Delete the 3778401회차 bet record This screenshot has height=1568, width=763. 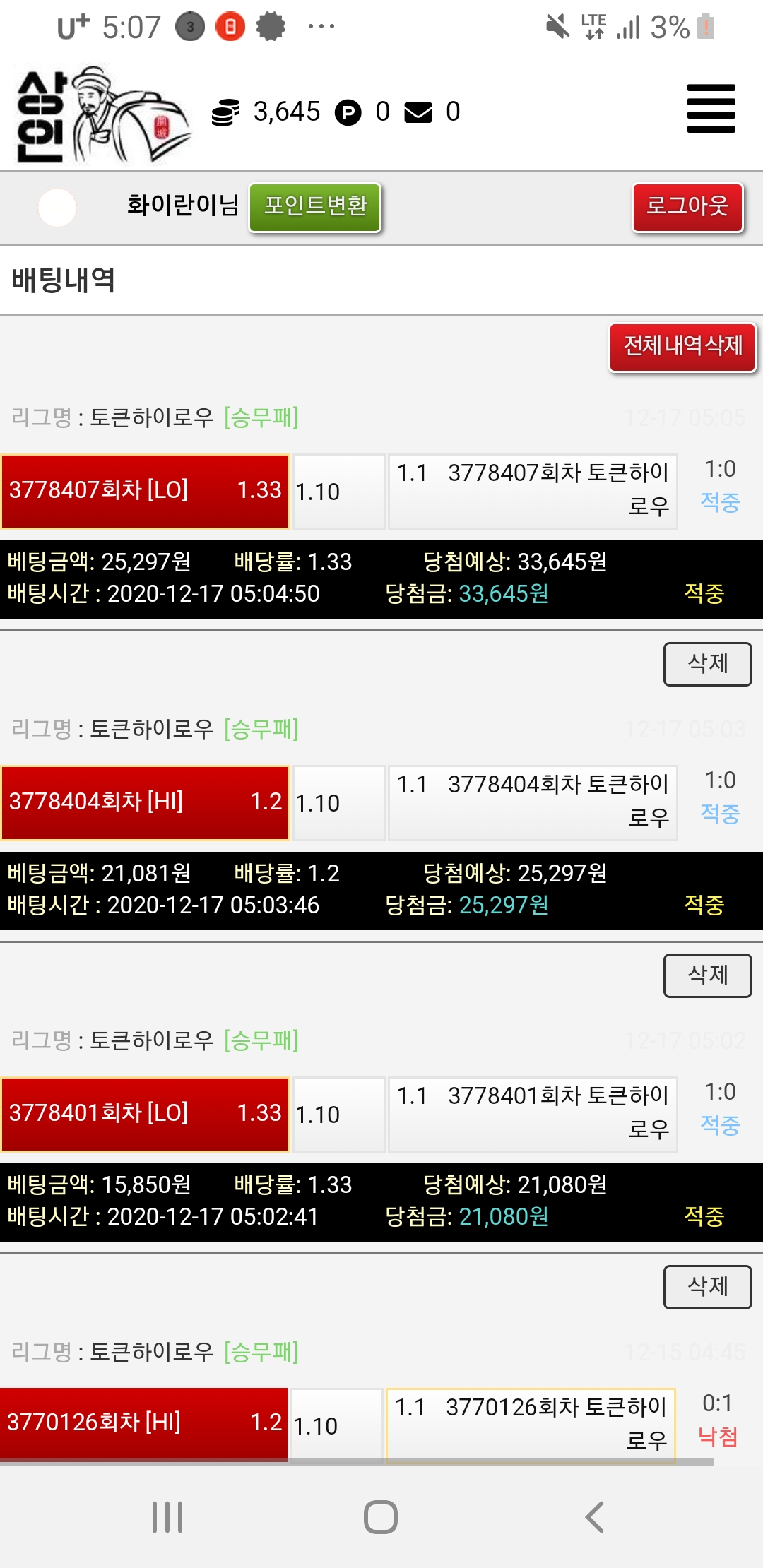(x=707, y=1287)
